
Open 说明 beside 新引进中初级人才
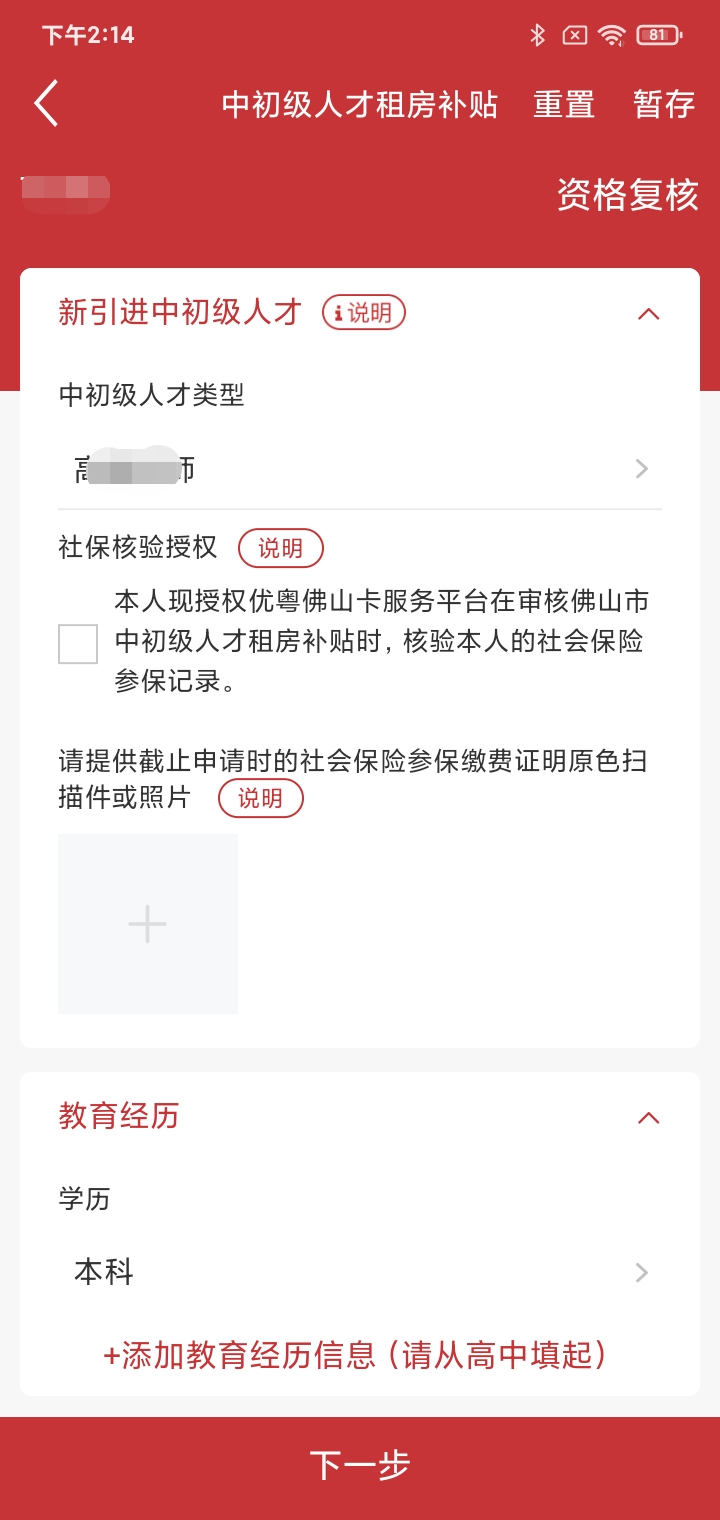coord(364,313)
